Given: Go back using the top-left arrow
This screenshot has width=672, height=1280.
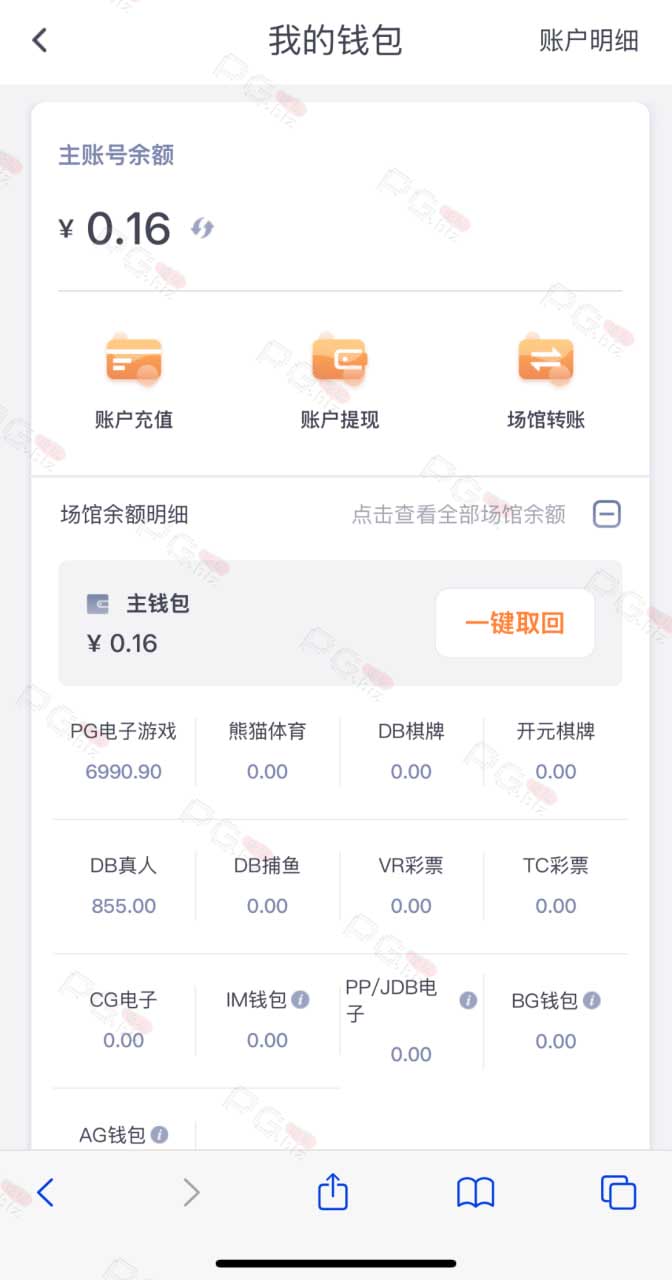Looking at the screenshot, I should point(40,40).
